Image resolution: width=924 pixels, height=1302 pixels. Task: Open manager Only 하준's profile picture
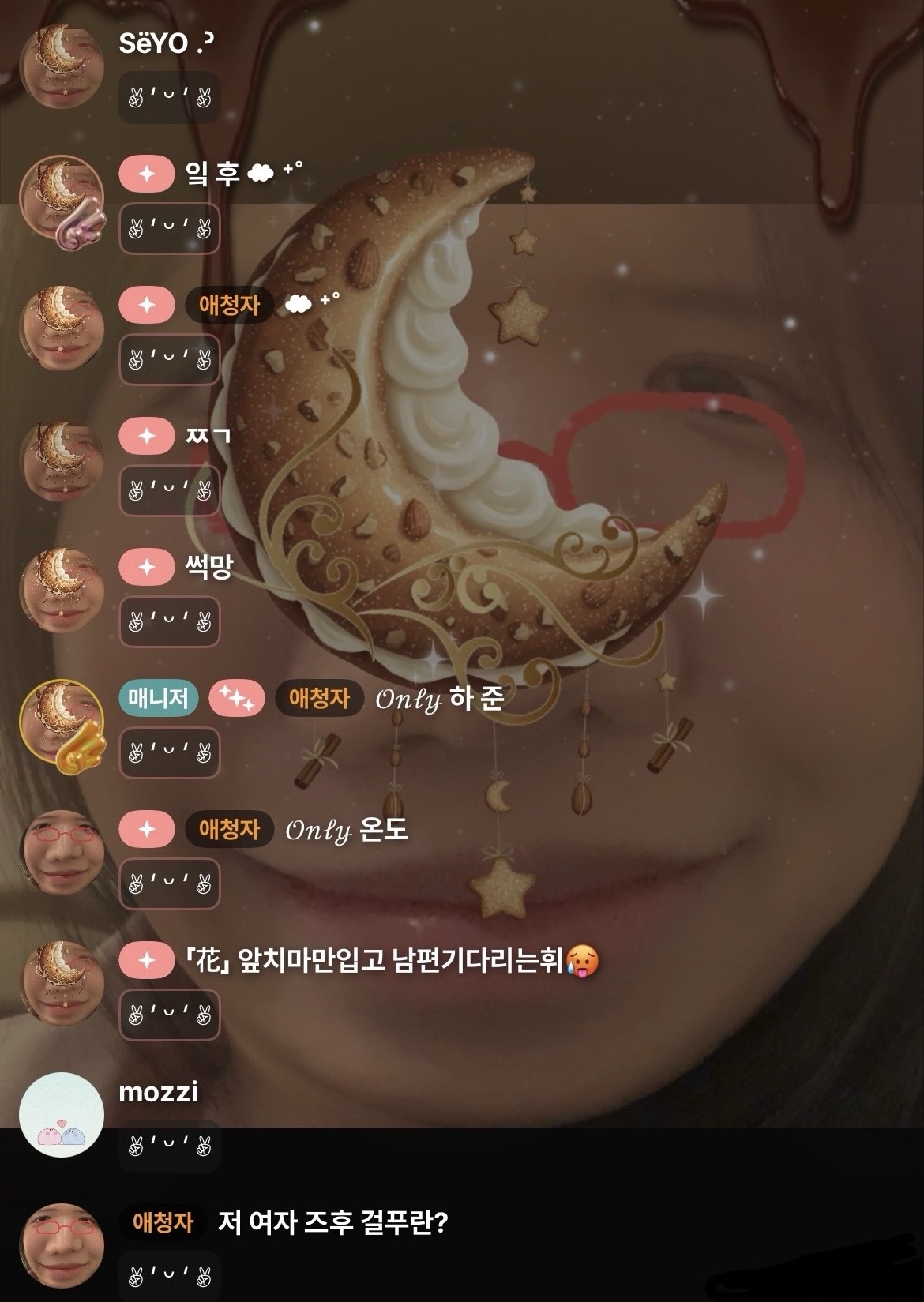62,722
